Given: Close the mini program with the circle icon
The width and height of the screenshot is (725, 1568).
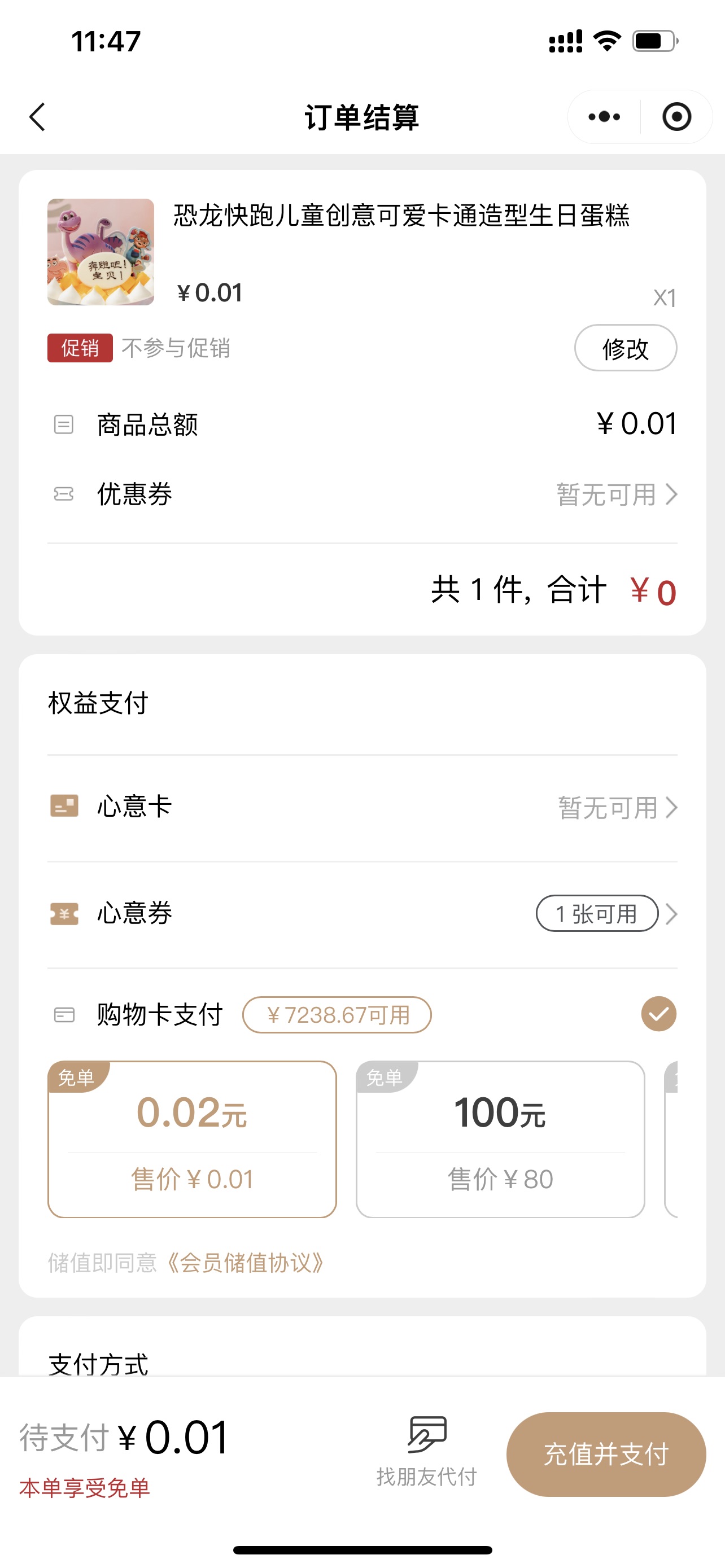Looking at the screenshot, I should [676, 117].
